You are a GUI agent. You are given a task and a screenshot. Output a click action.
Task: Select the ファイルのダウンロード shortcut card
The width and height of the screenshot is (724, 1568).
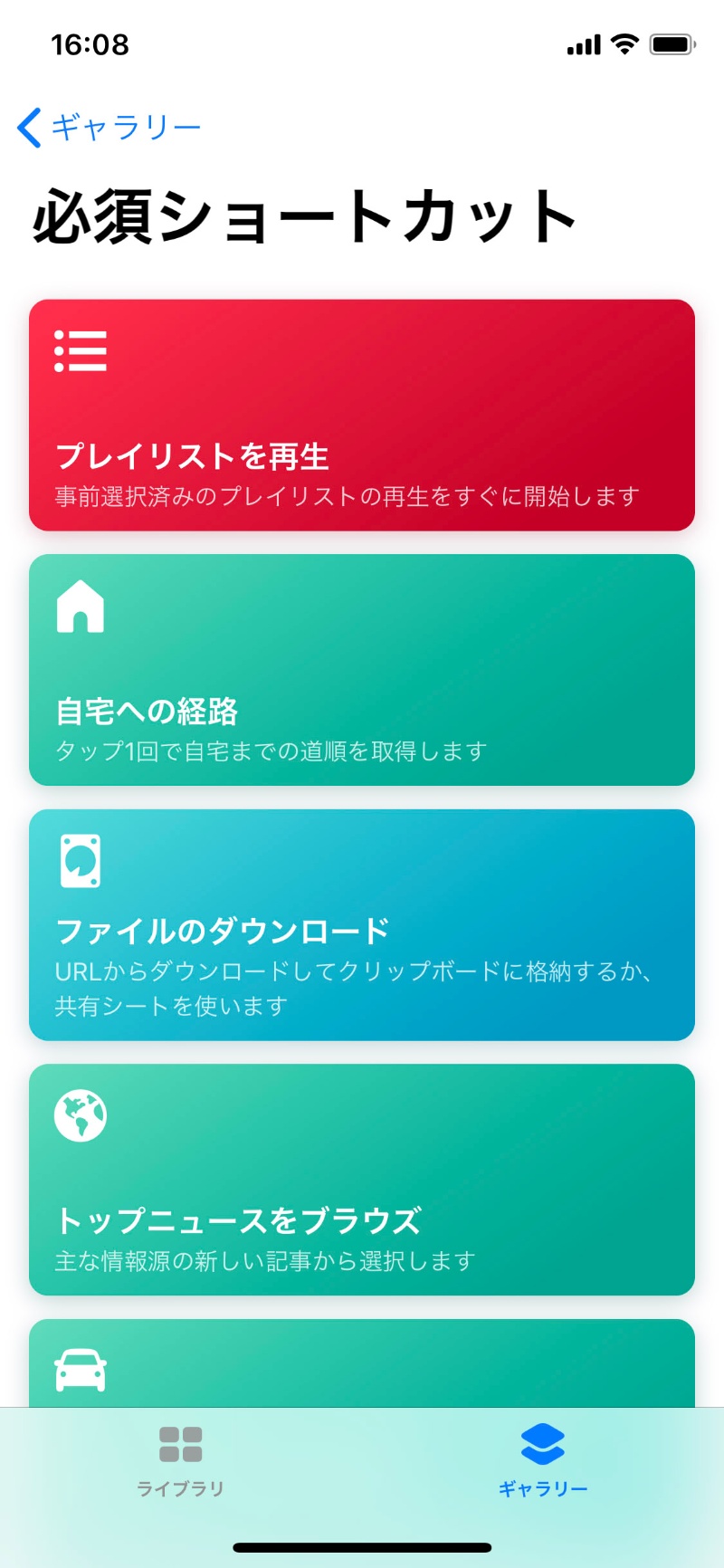tap(362, 924)
